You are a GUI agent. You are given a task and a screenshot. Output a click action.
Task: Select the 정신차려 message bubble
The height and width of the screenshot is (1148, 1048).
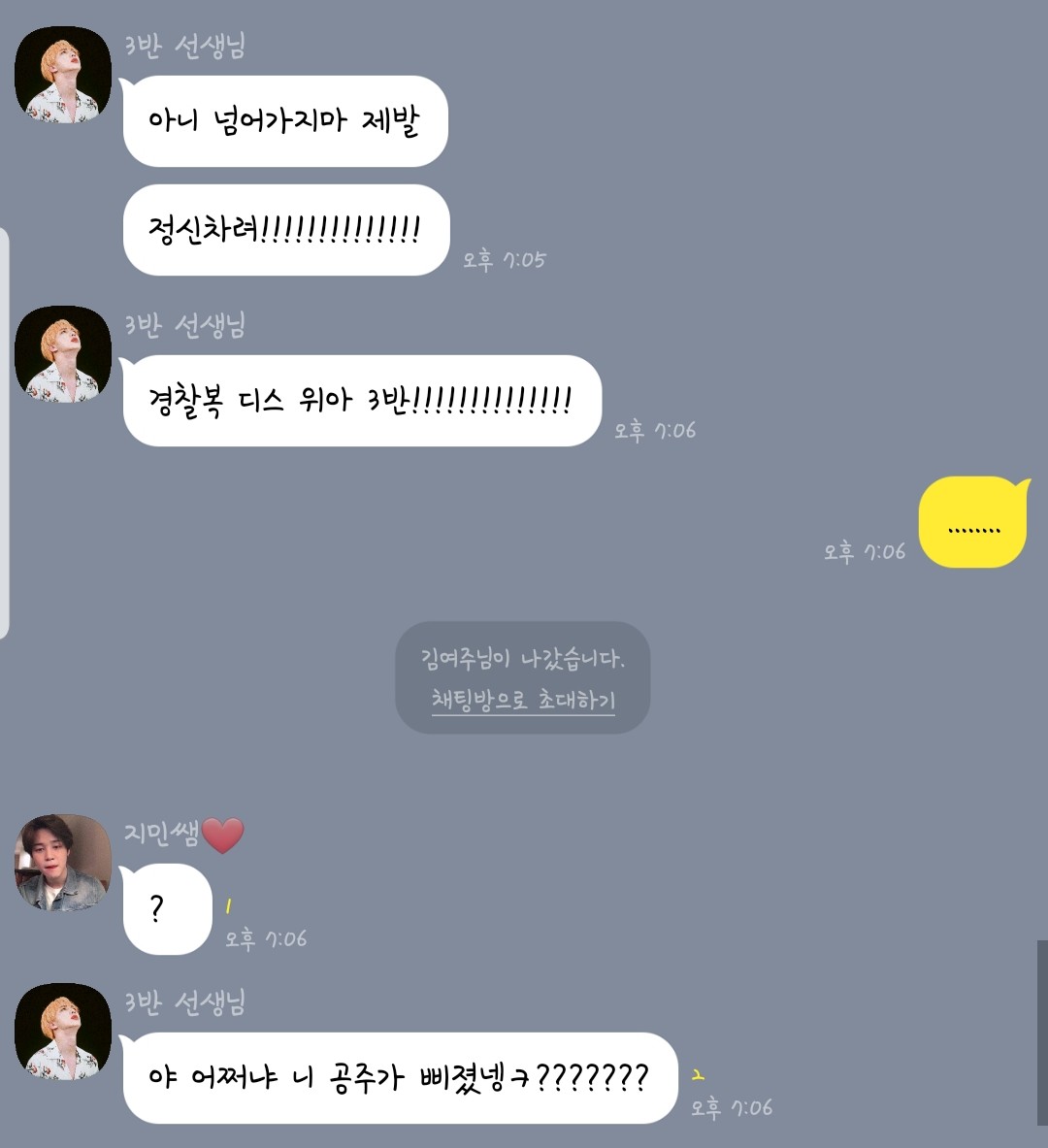(x=284, y=230)
